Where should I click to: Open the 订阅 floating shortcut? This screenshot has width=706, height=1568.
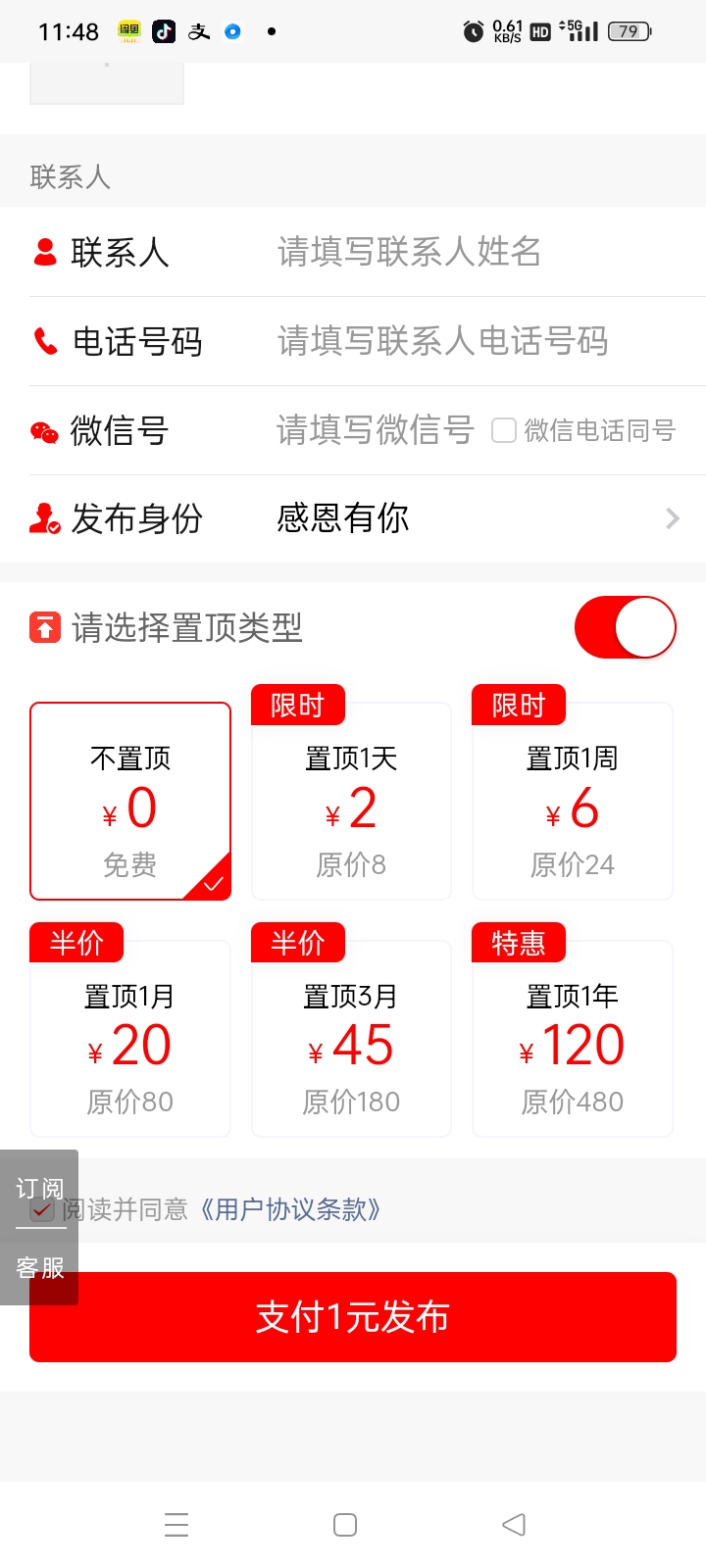point(39,1188)
